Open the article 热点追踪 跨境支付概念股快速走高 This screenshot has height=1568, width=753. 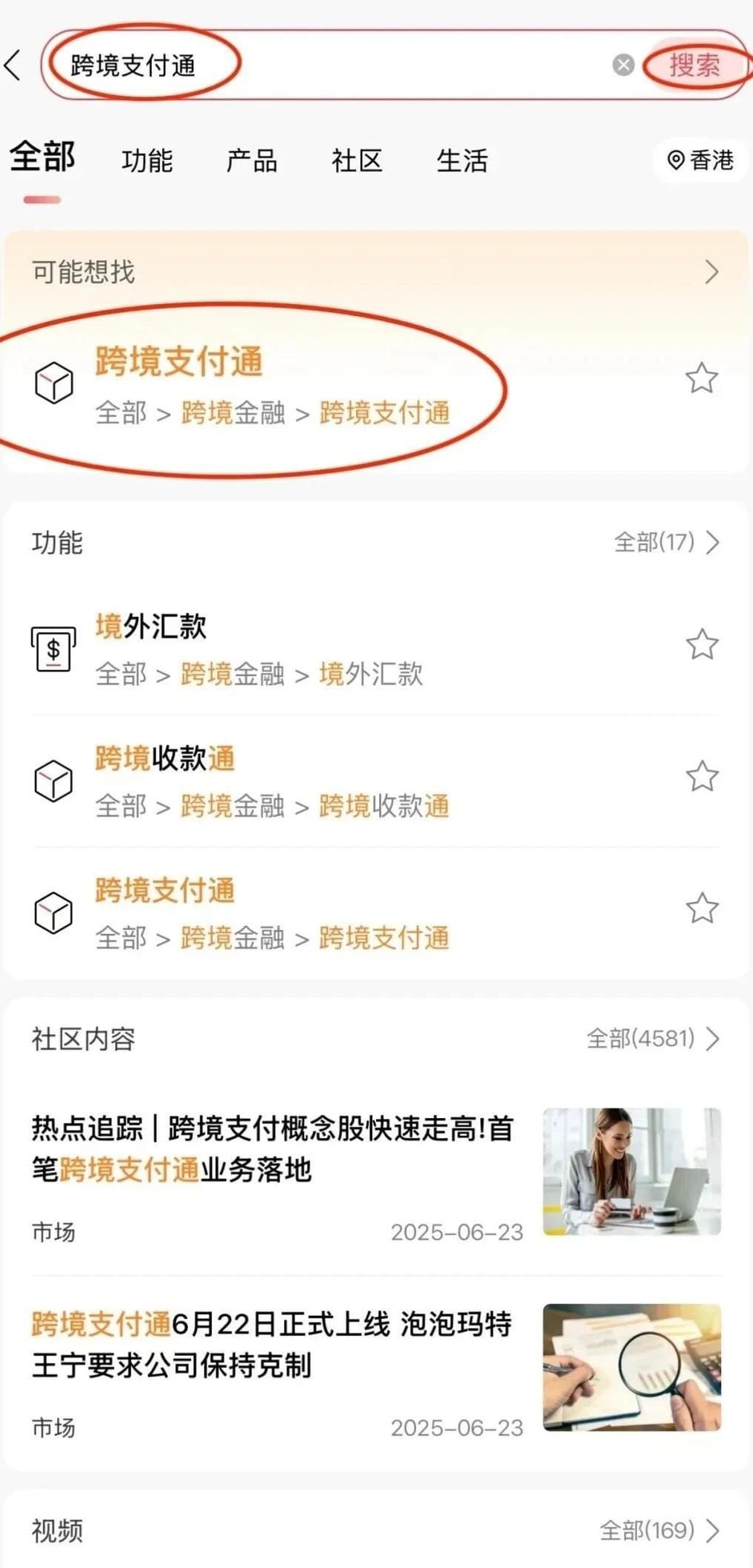click(x=272, y=1149)
